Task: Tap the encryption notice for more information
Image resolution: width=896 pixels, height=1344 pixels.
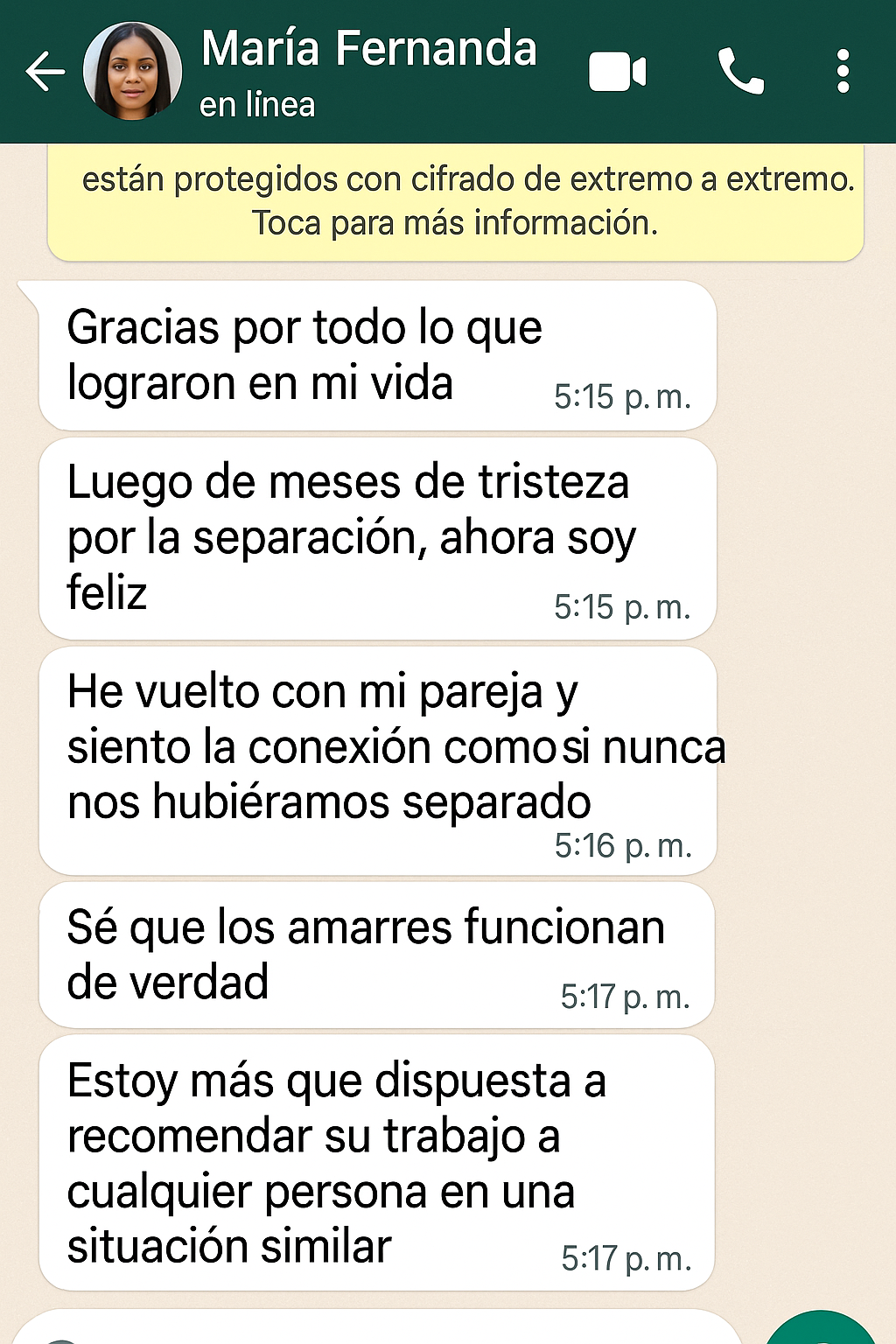Action: click(455, 203)
